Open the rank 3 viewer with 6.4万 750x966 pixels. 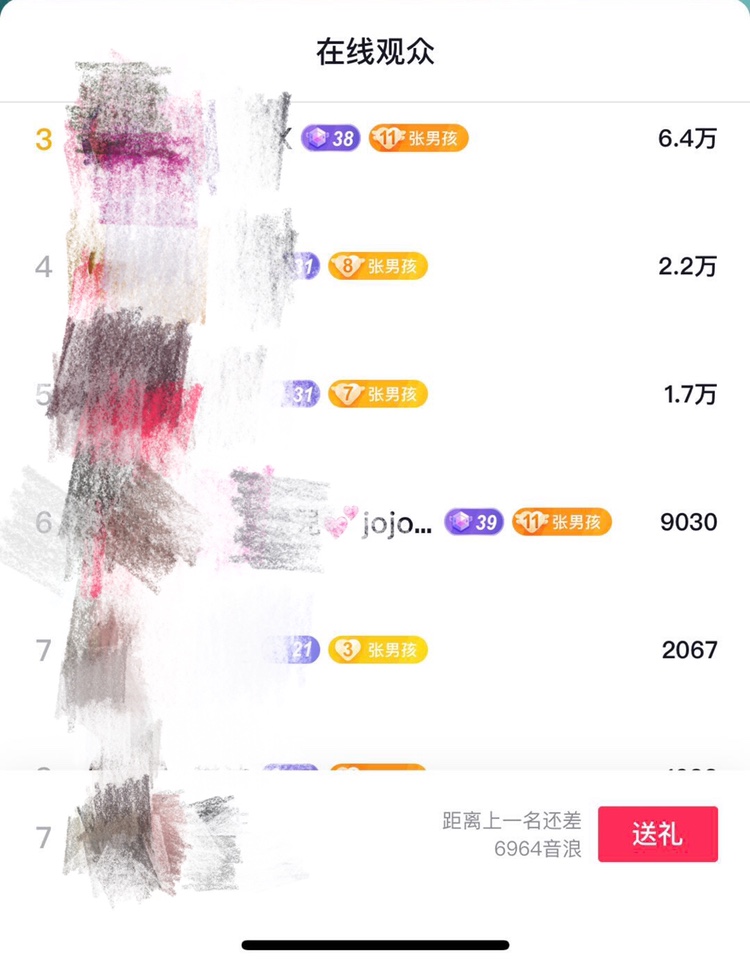coord(375,139)
